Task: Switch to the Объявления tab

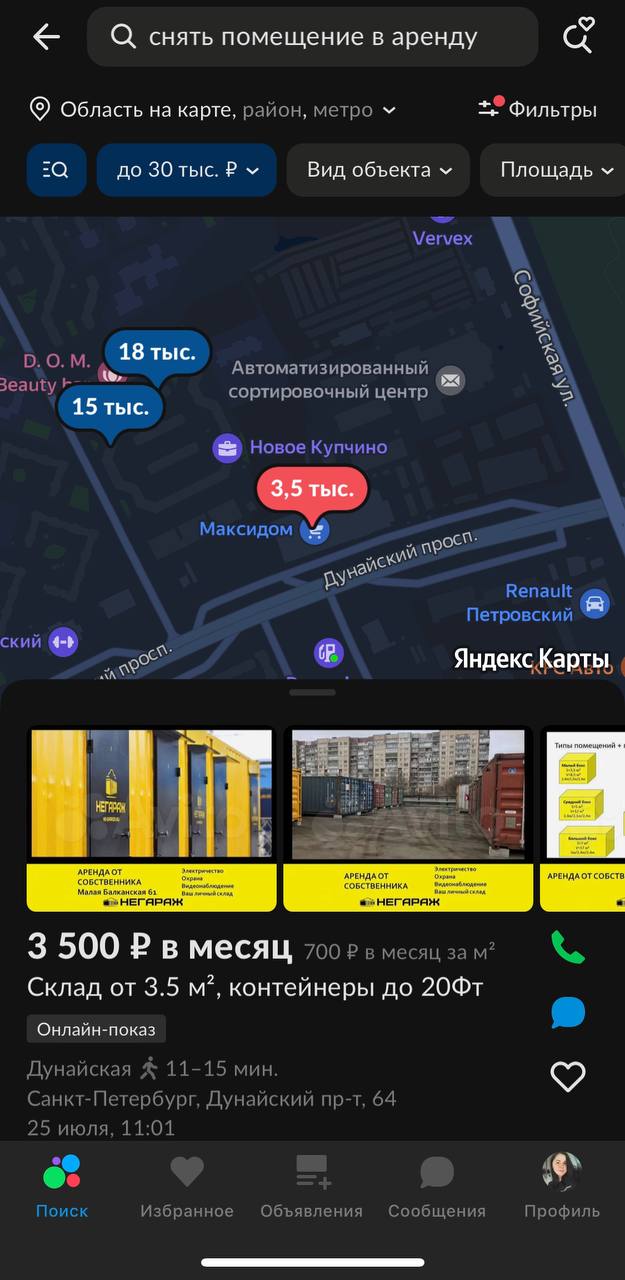Action: point(311,1187)
